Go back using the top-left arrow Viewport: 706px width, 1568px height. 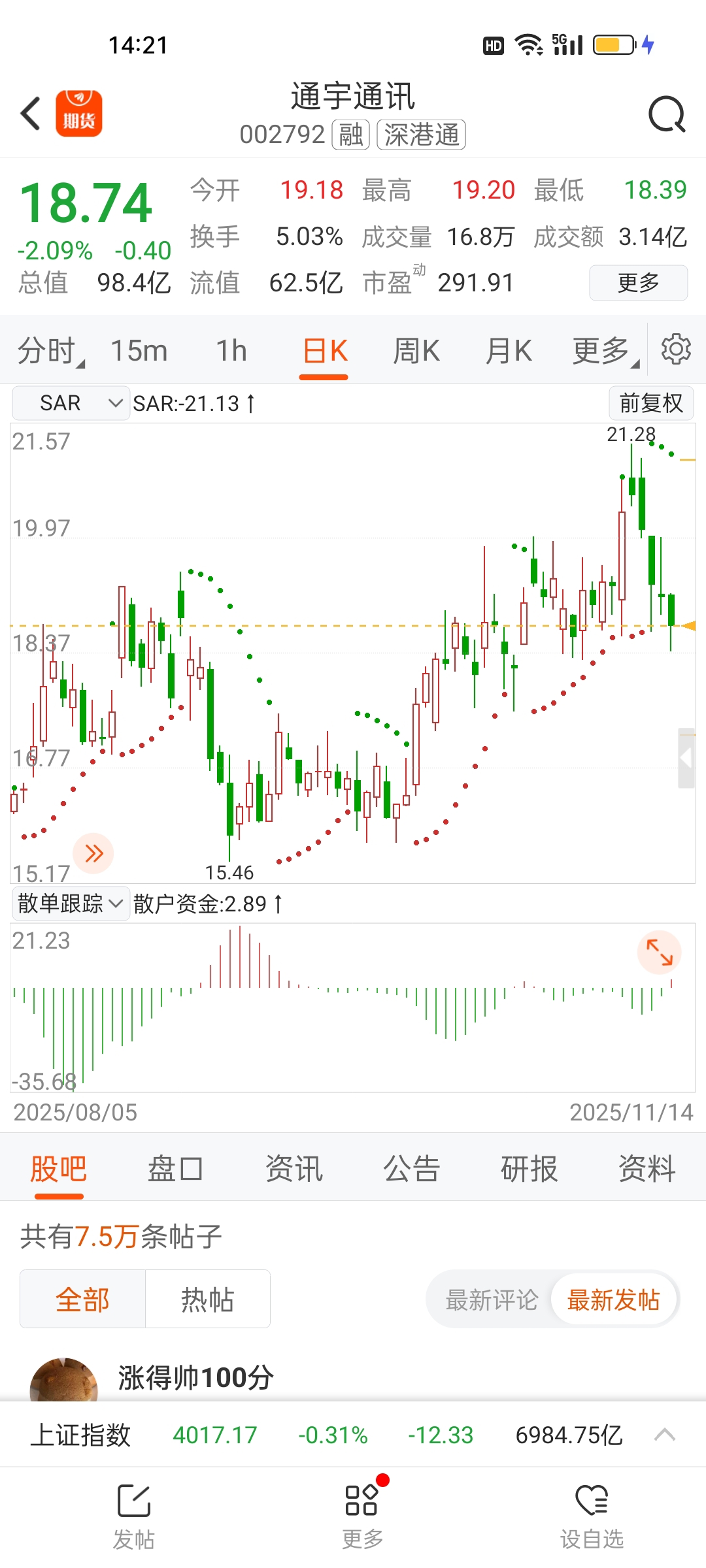(x=31, y=114)
